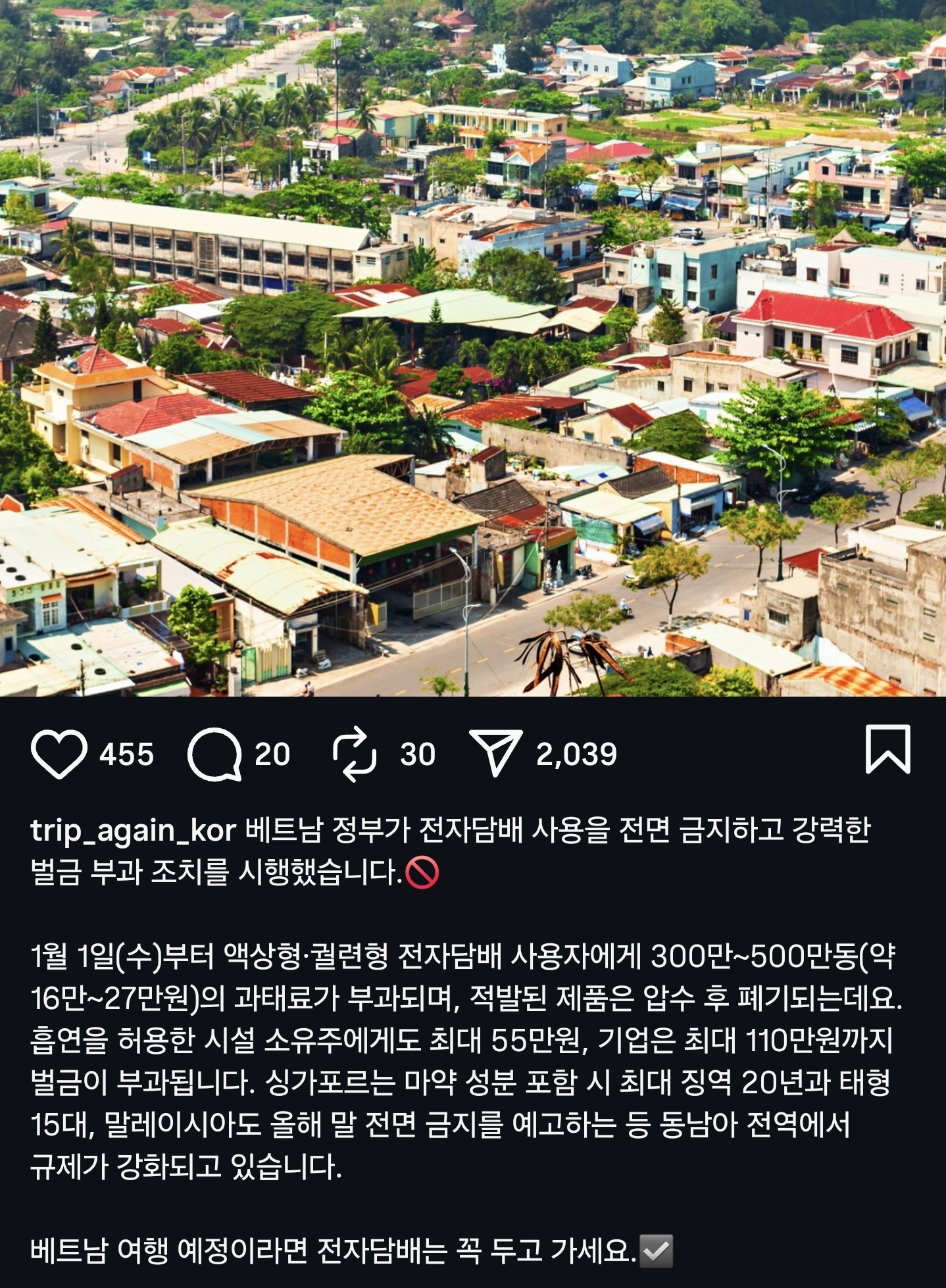Like the trip_again_kor post

click(59, 753)
